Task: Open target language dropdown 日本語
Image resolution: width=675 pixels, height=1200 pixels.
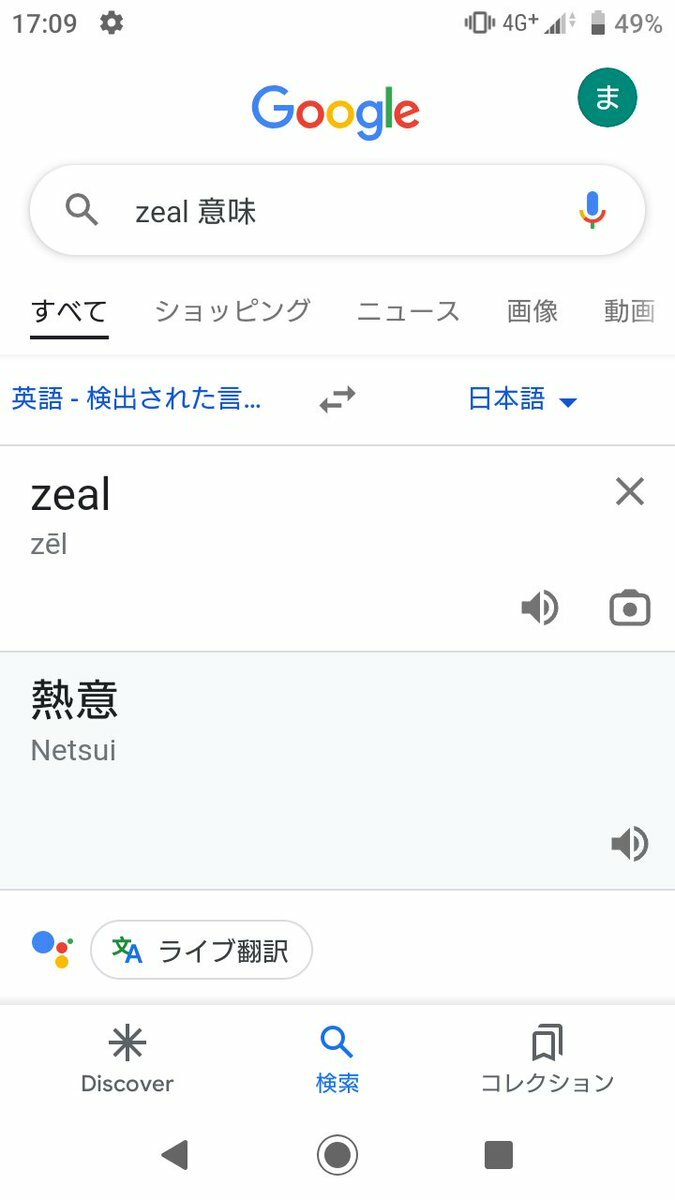Action: click(522, 400)
